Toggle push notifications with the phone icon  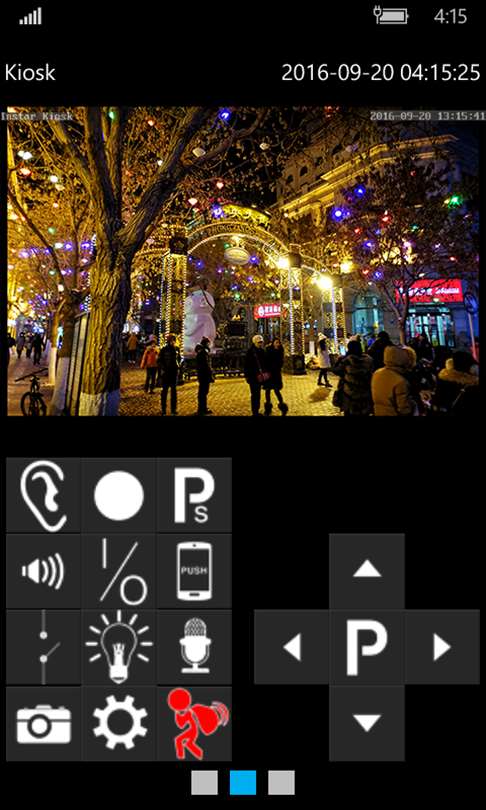(x=194, y=571)
